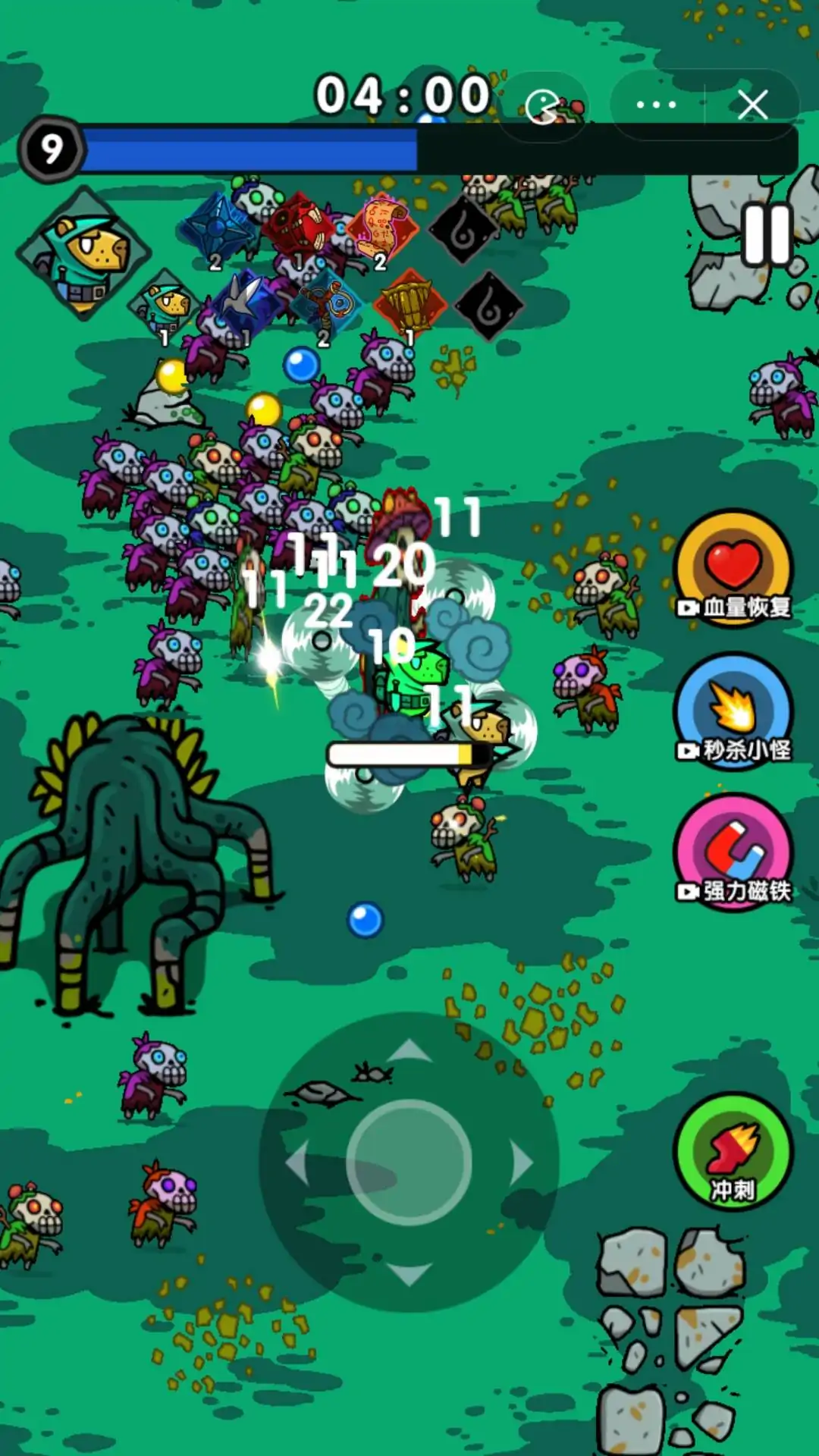Use the 秒杀小怪 instant-kill skill
The width and height of the screenshot is (819, 1456).
coord(733,711)
